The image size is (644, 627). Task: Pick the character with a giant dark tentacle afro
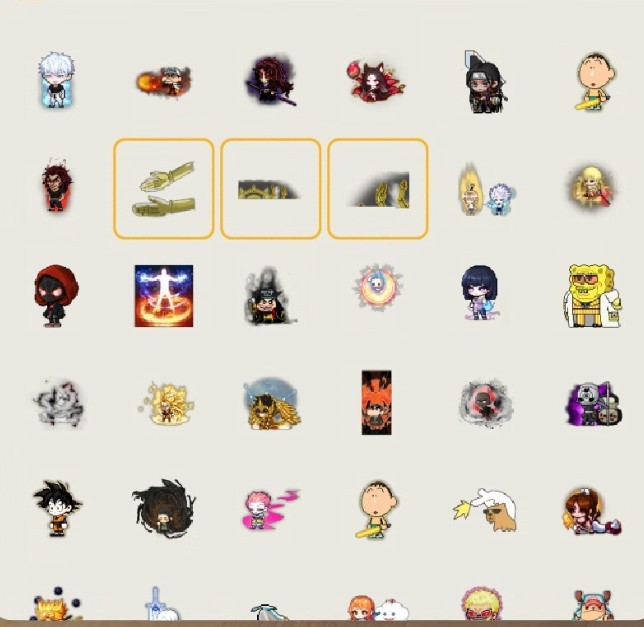pyautogui.click(x=163, y=508)
